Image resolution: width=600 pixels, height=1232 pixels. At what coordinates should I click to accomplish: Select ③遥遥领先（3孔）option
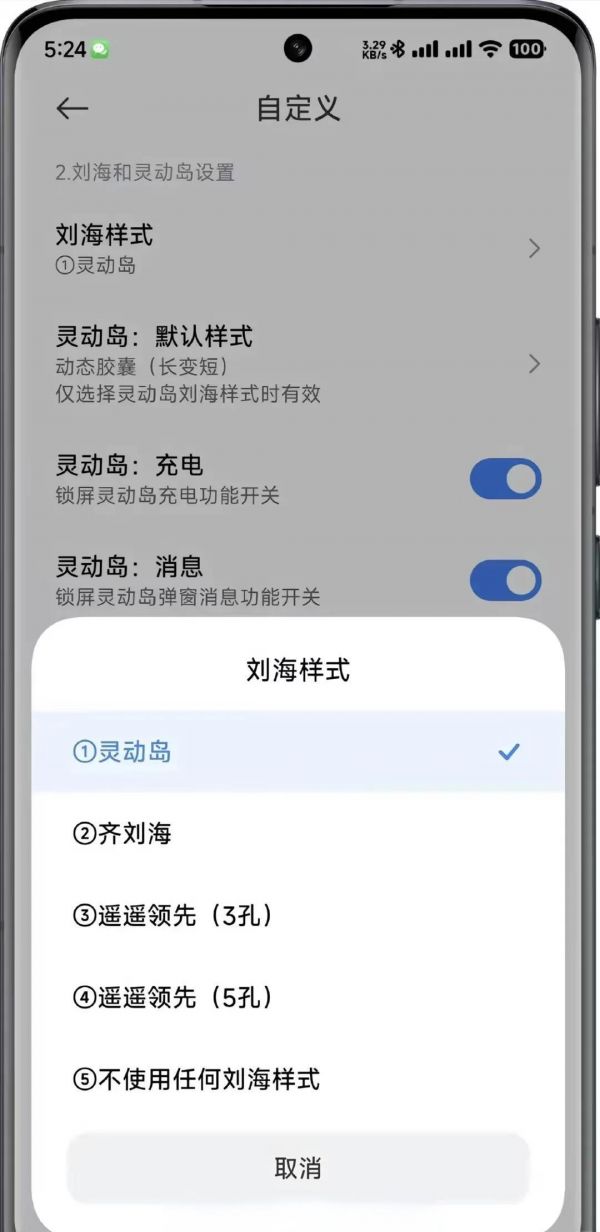297,915
